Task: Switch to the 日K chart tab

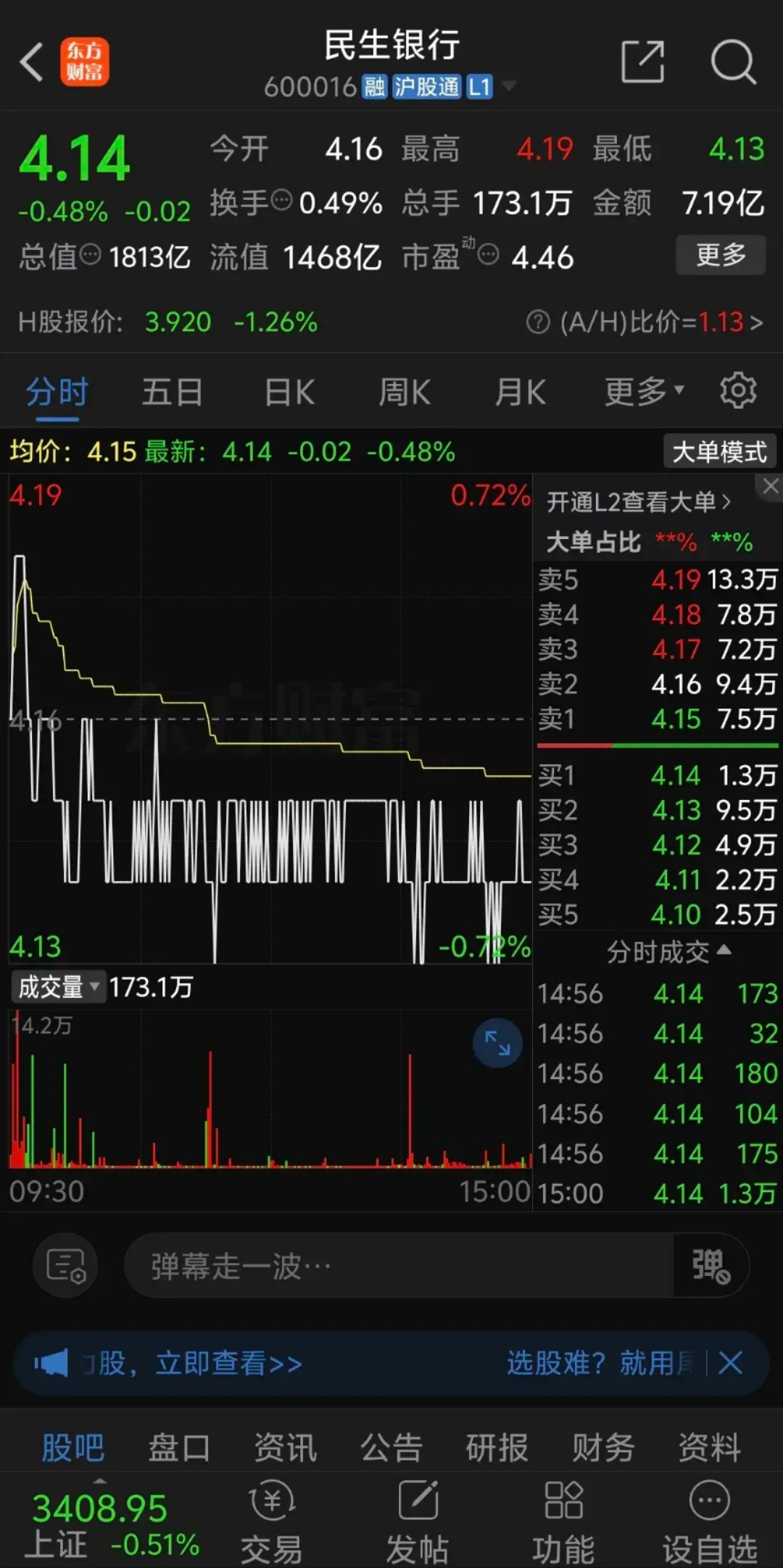Action: [x=289, y=393]
